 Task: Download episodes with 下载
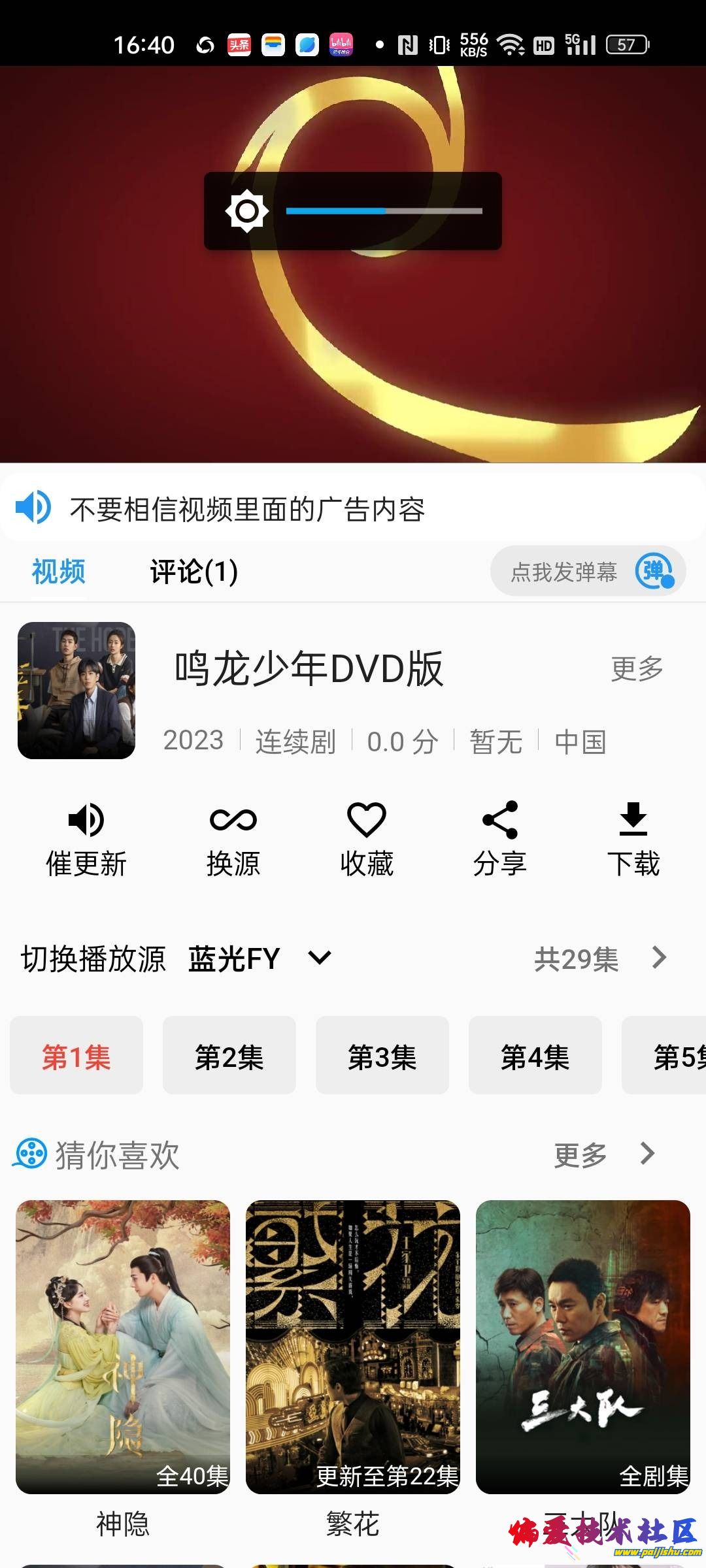[x=633, y=840]
